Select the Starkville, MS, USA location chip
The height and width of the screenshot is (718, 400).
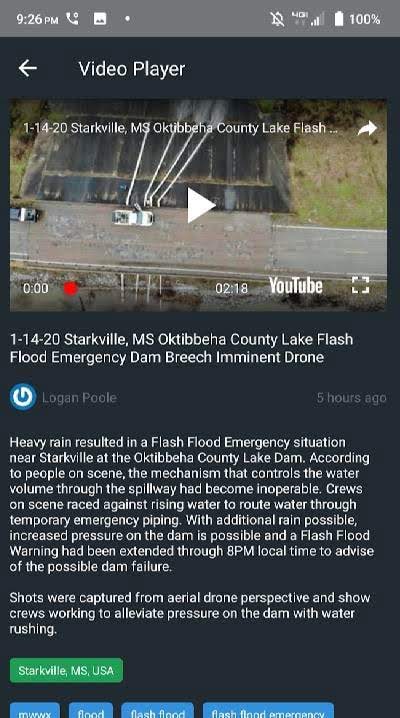point(66,670)
